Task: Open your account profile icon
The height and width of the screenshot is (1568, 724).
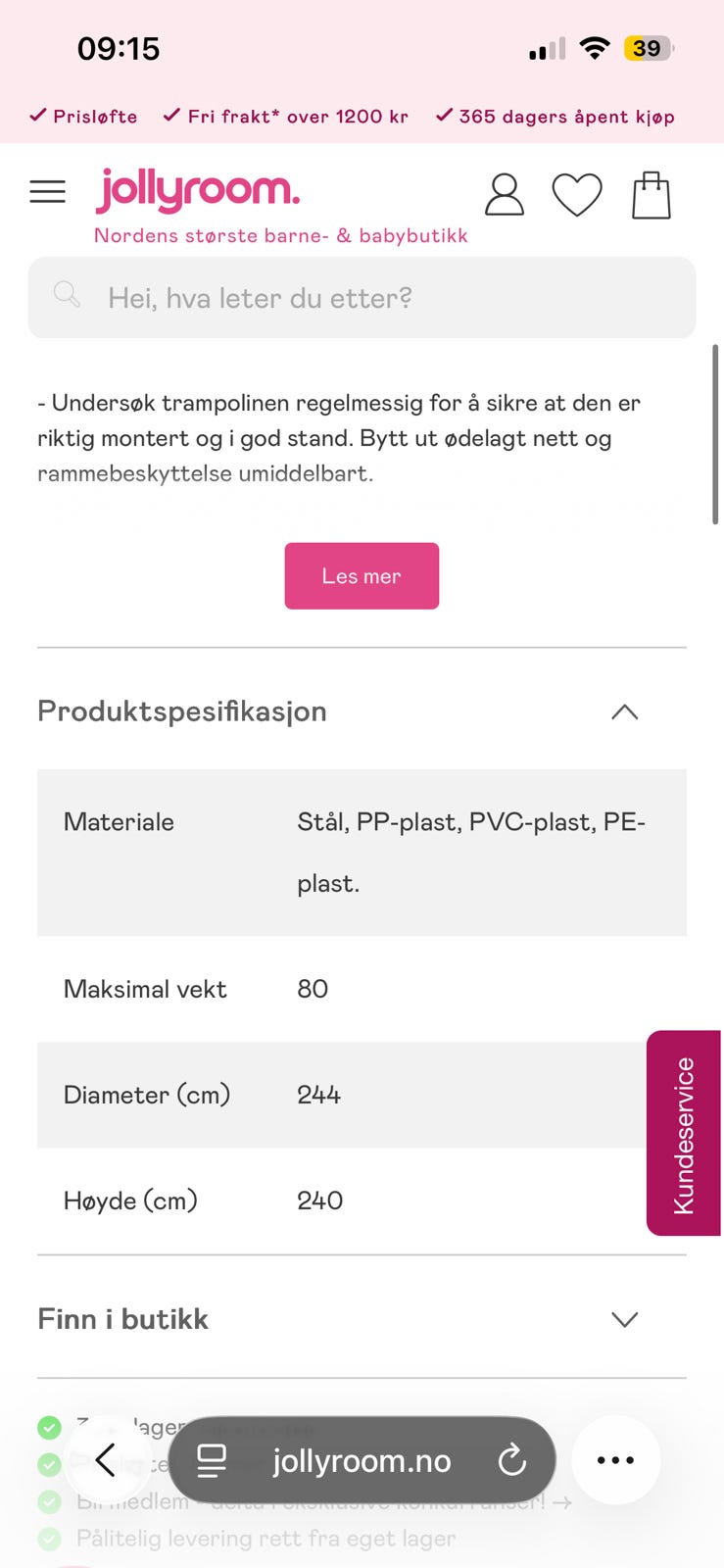Action: pos(505,194)
